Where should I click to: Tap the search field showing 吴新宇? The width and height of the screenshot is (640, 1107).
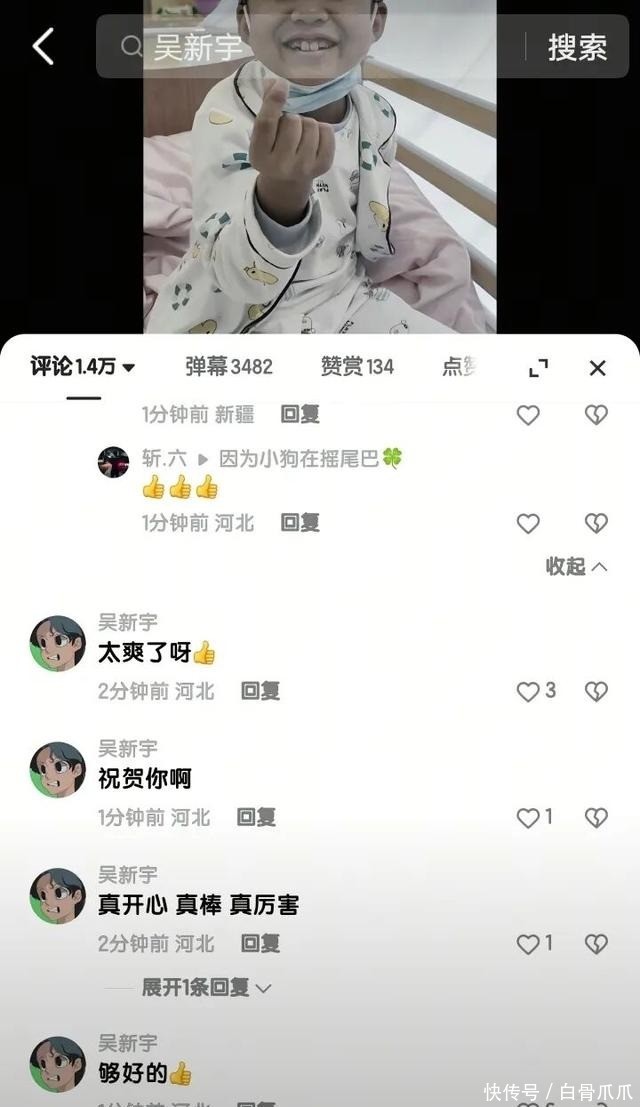[x=320, y=47]
